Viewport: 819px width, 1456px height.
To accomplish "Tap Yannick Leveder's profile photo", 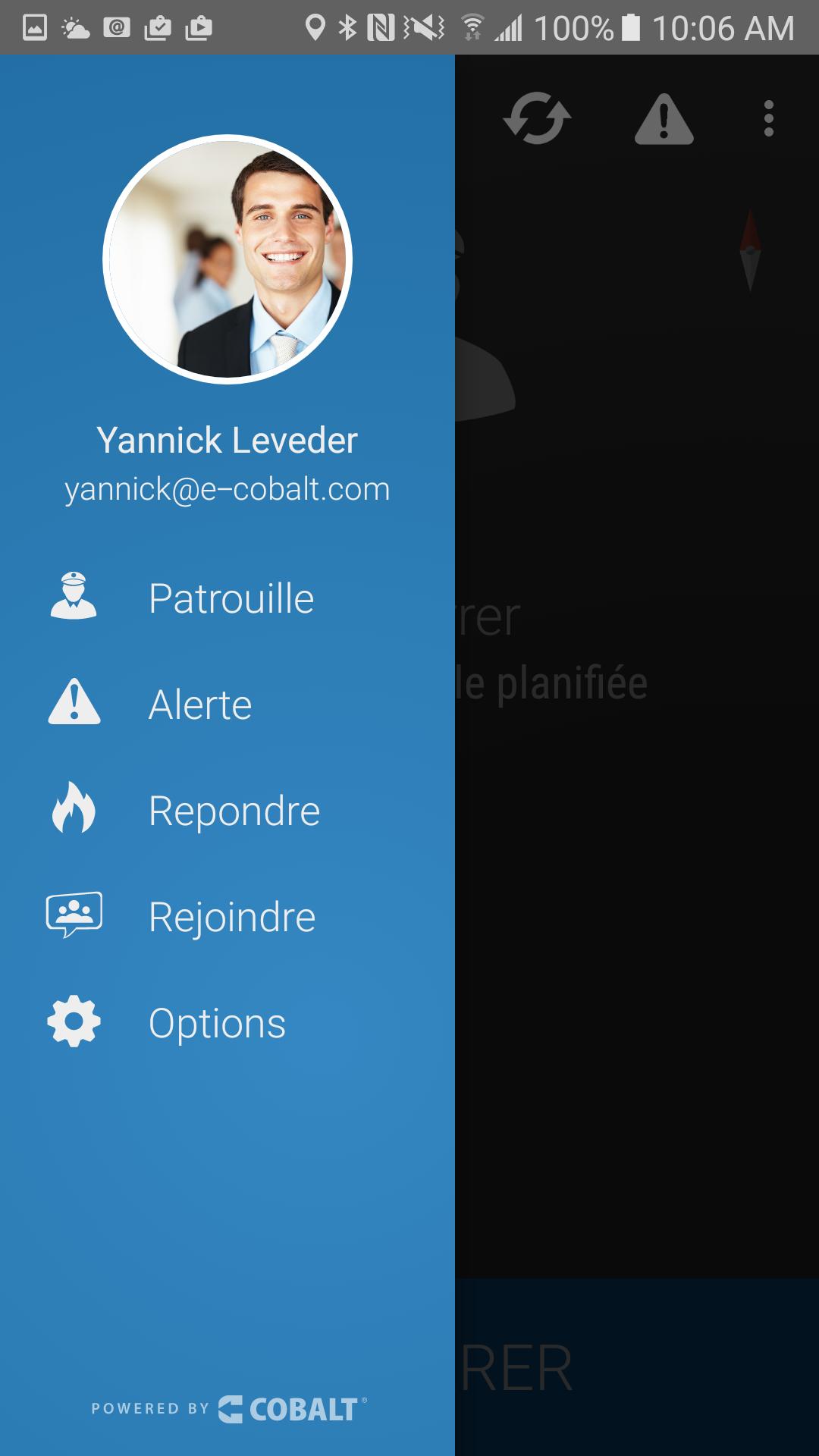I will click(227, 259).
